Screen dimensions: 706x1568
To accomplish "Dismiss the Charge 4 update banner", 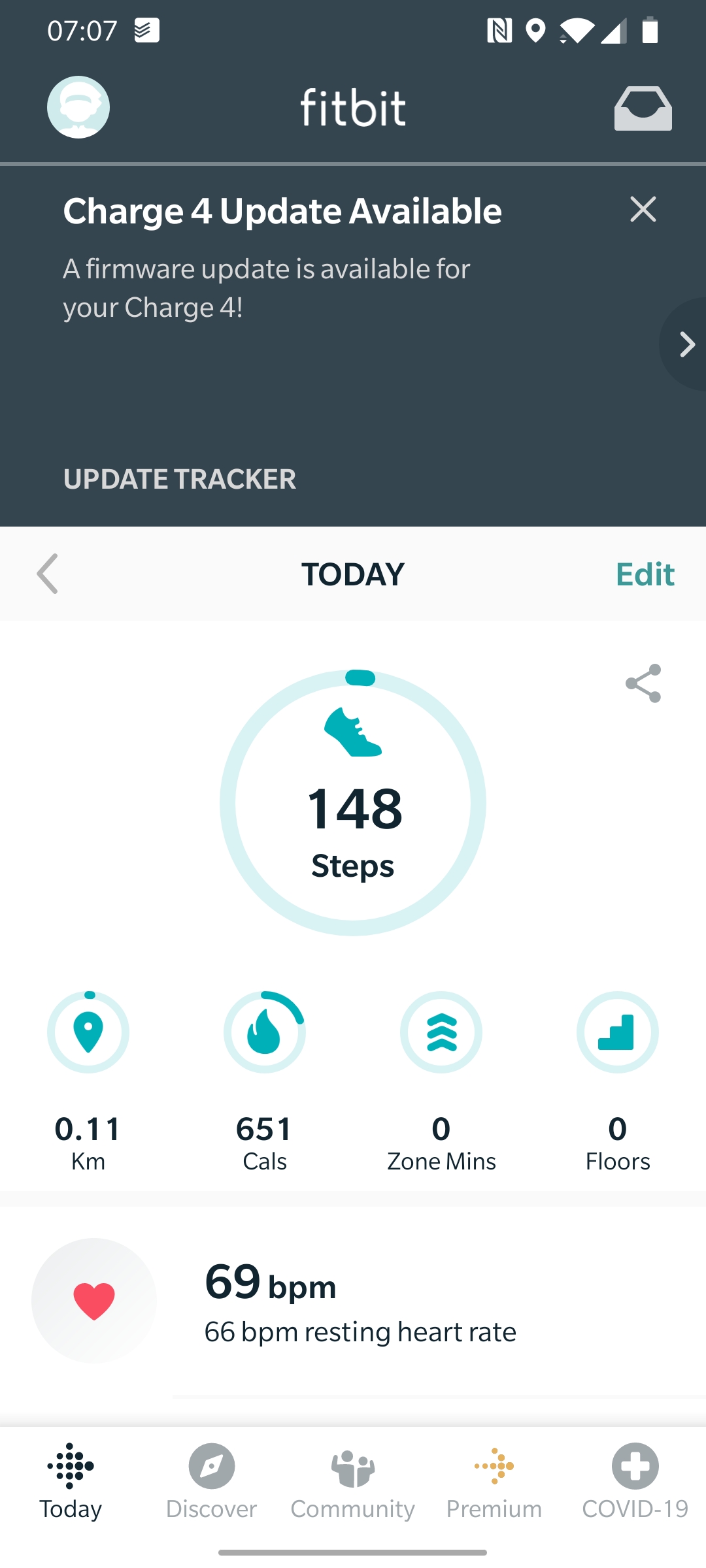I will click(643, 209).
